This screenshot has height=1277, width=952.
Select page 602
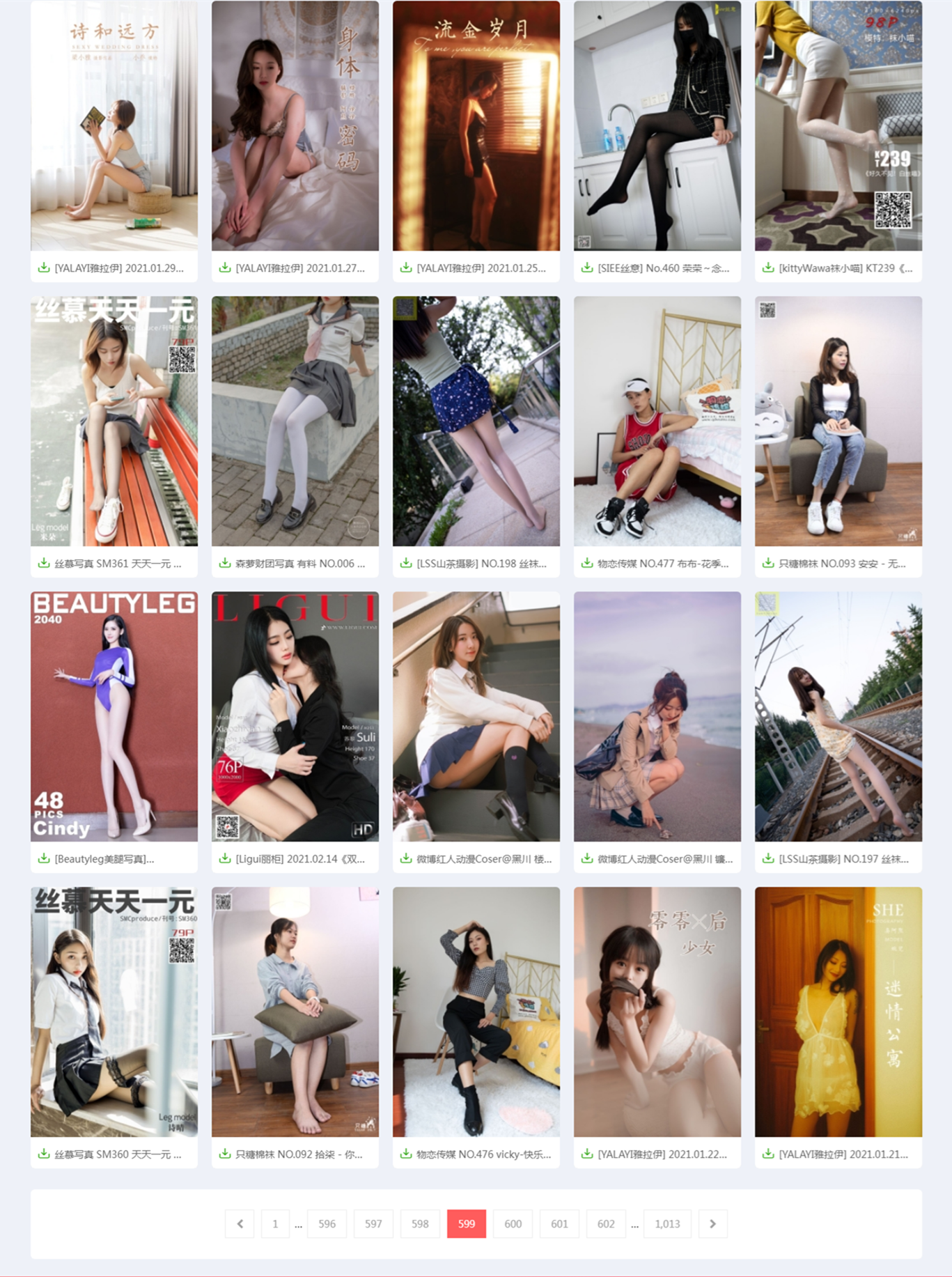click(606, 1223)
